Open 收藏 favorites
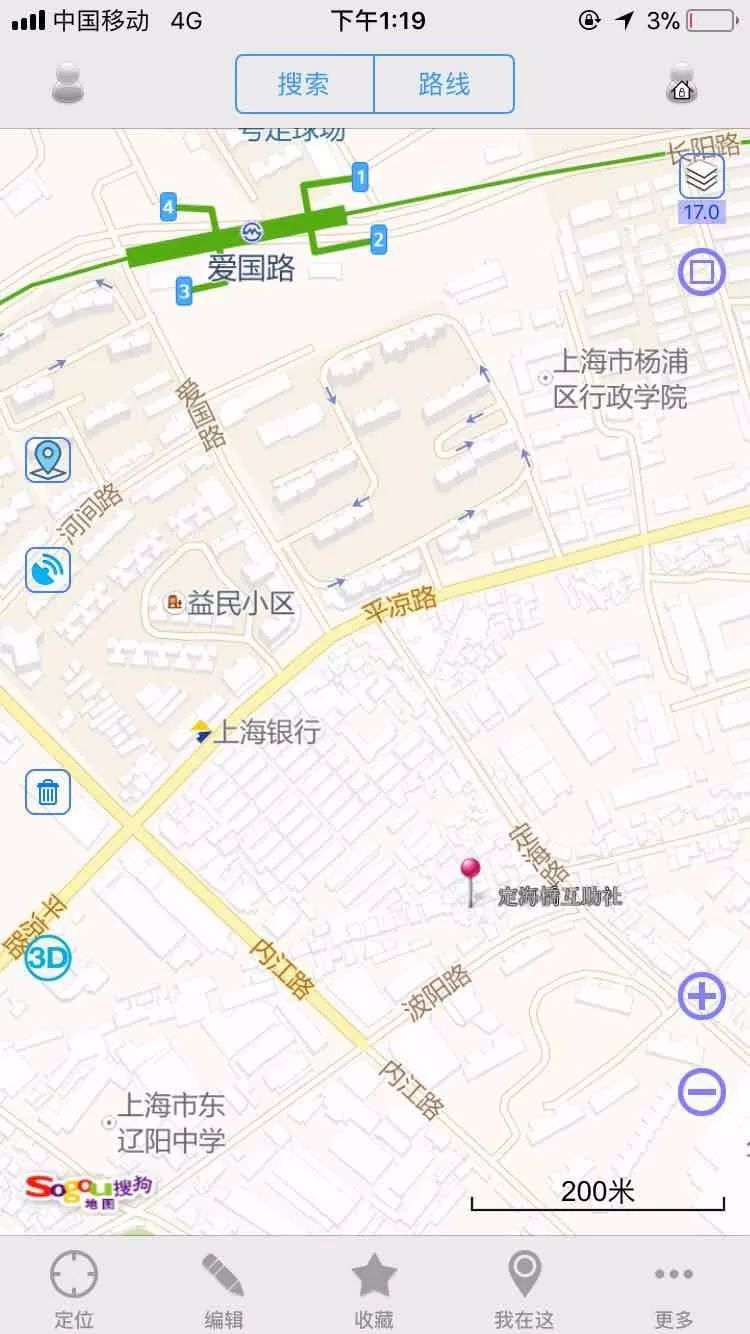750x1334 pixels. click(374, 1290)
